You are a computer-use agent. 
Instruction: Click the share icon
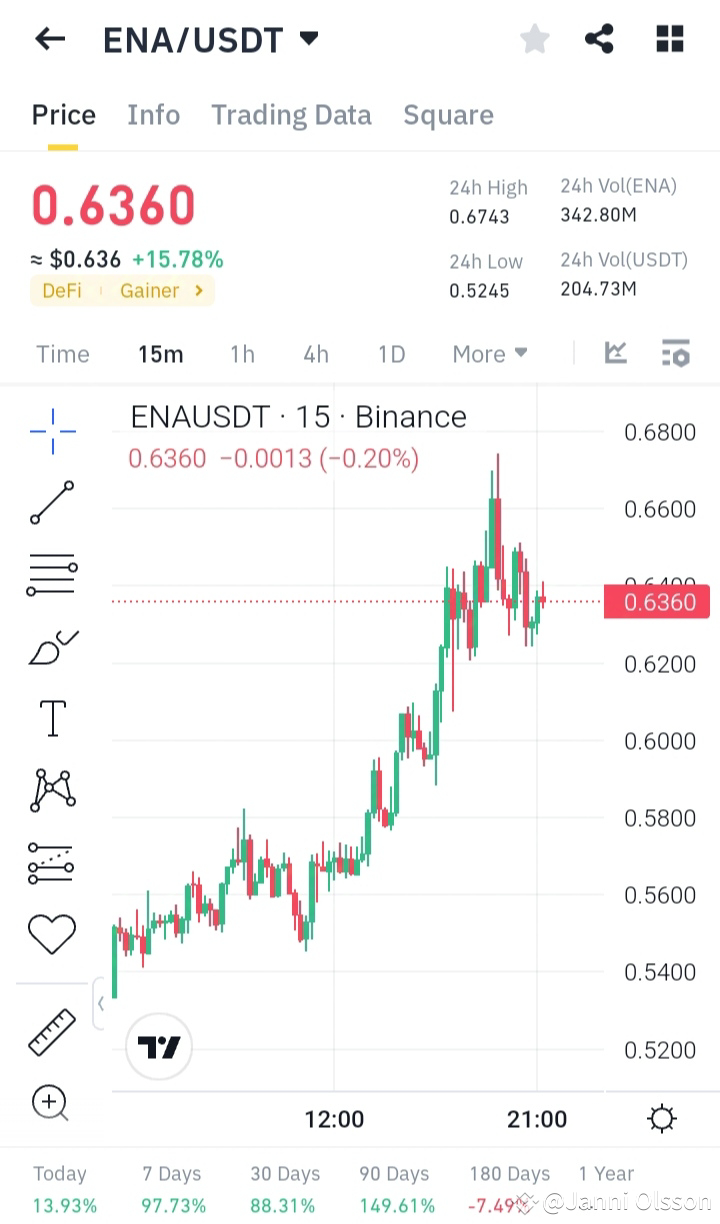point(600,38)
